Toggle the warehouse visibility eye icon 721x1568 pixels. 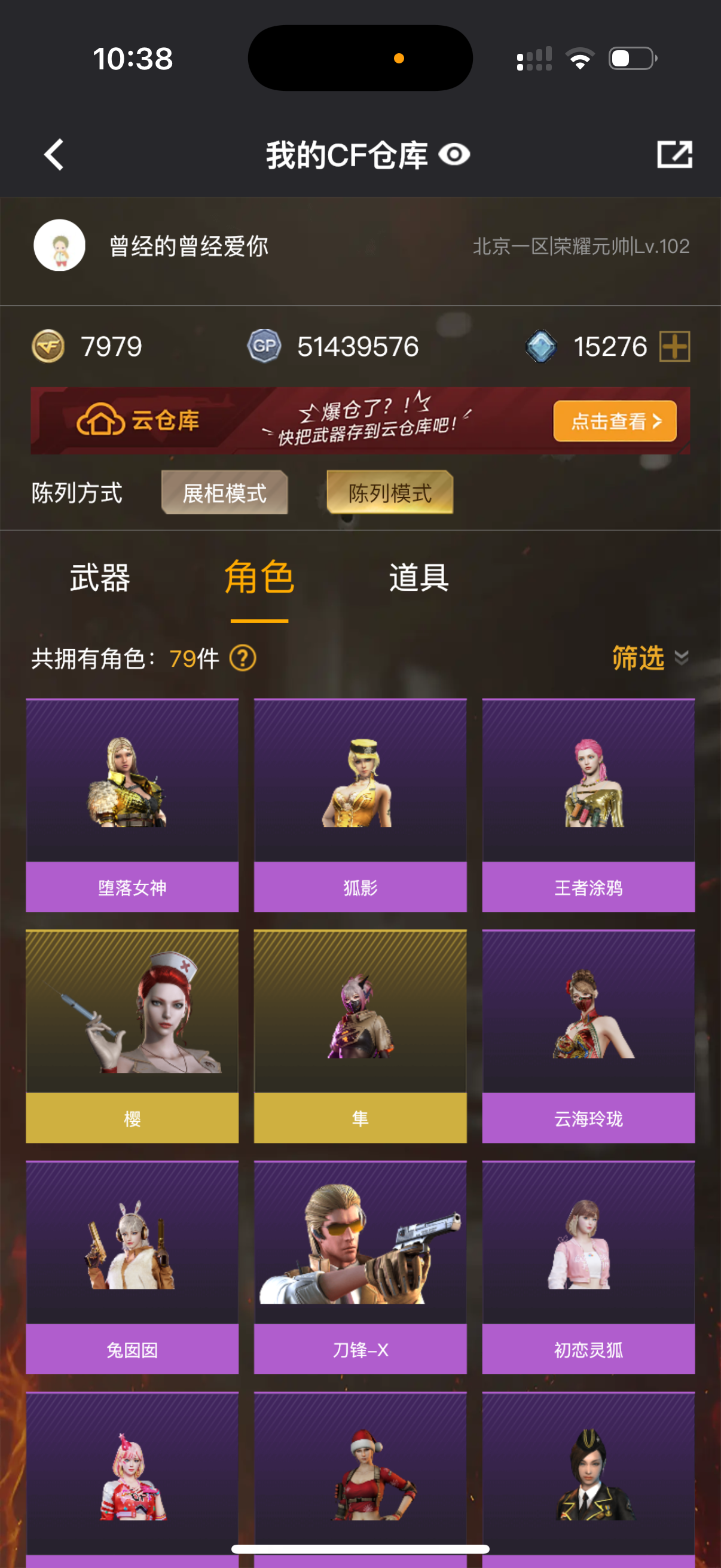pyautogui.click(x=454, y=155)
